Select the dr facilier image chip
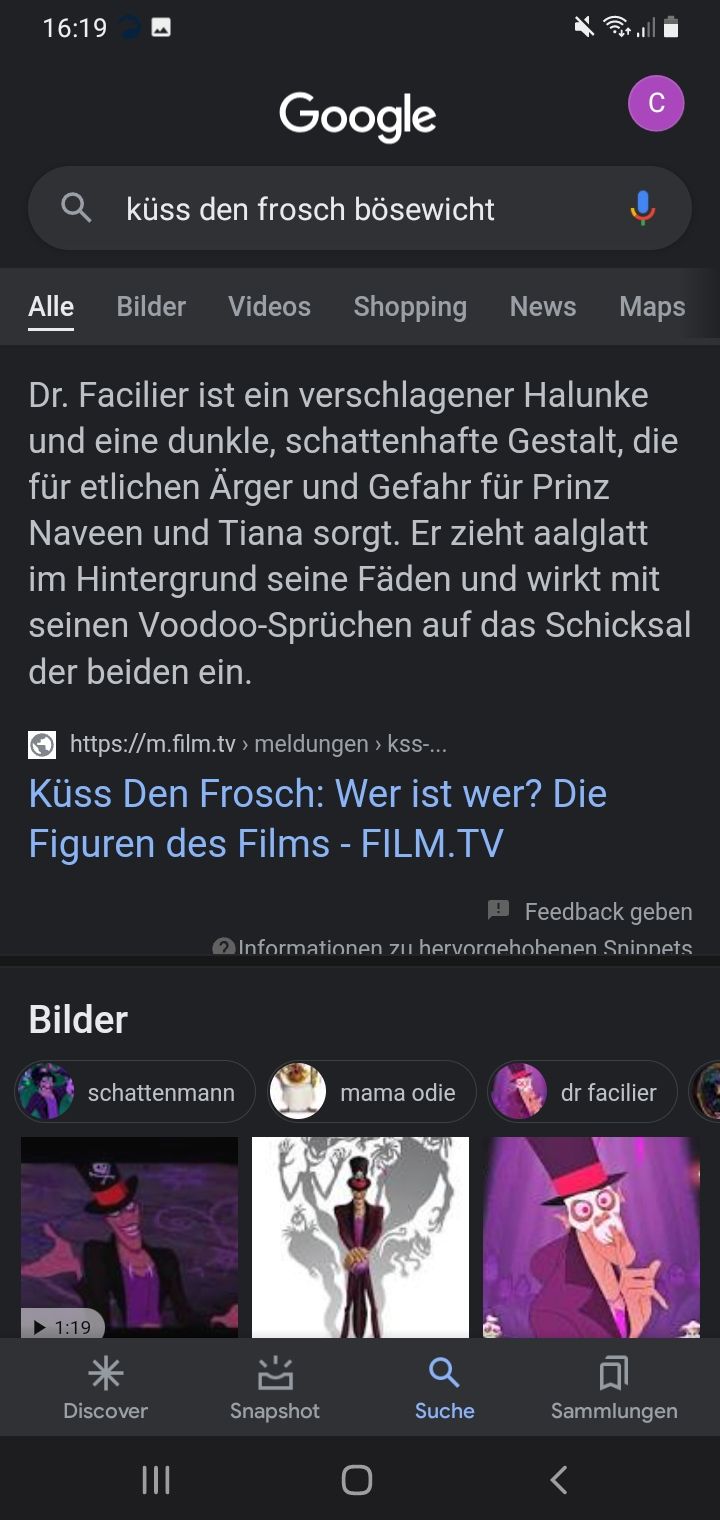This screenshot has height=1520, width=720. [582, 1092]
